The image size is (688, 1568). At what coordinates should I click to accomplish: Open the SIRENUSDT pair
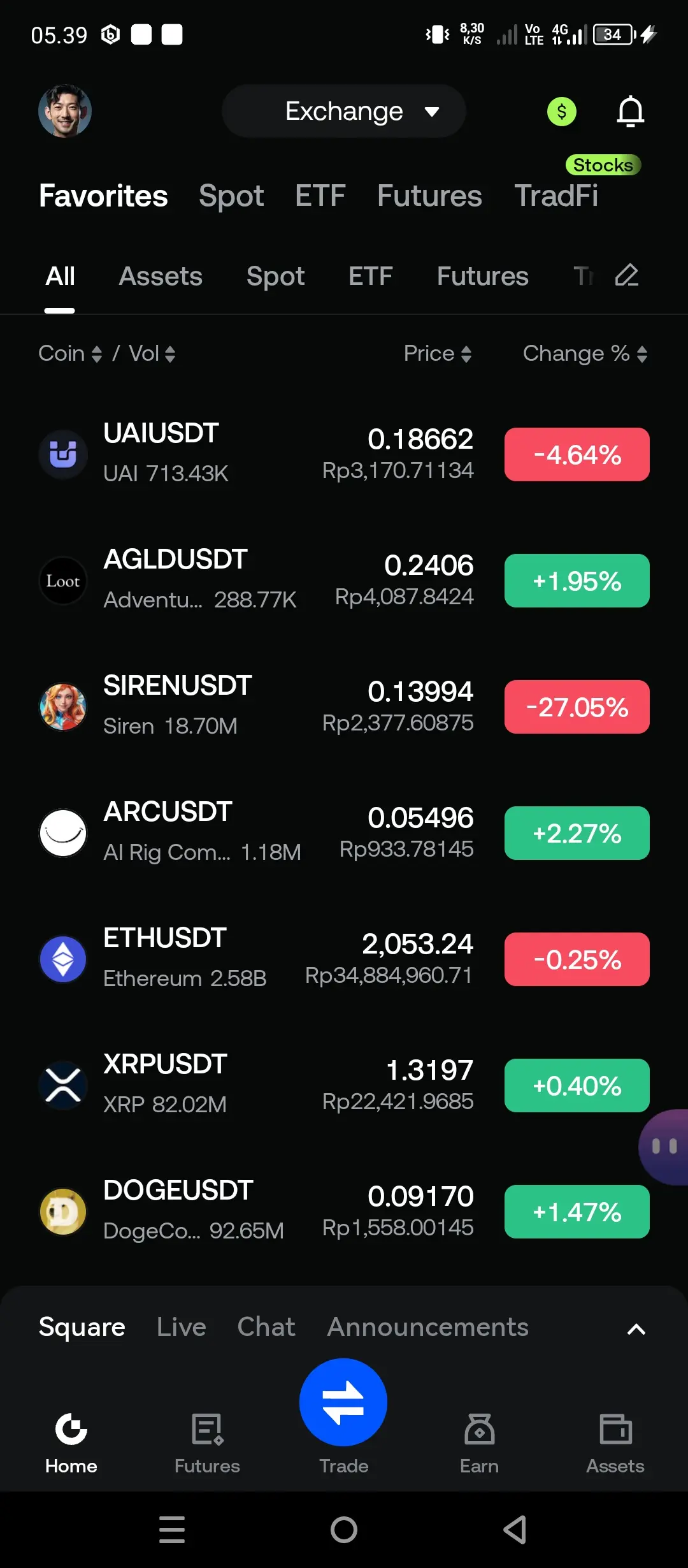[x=344, y=706]
